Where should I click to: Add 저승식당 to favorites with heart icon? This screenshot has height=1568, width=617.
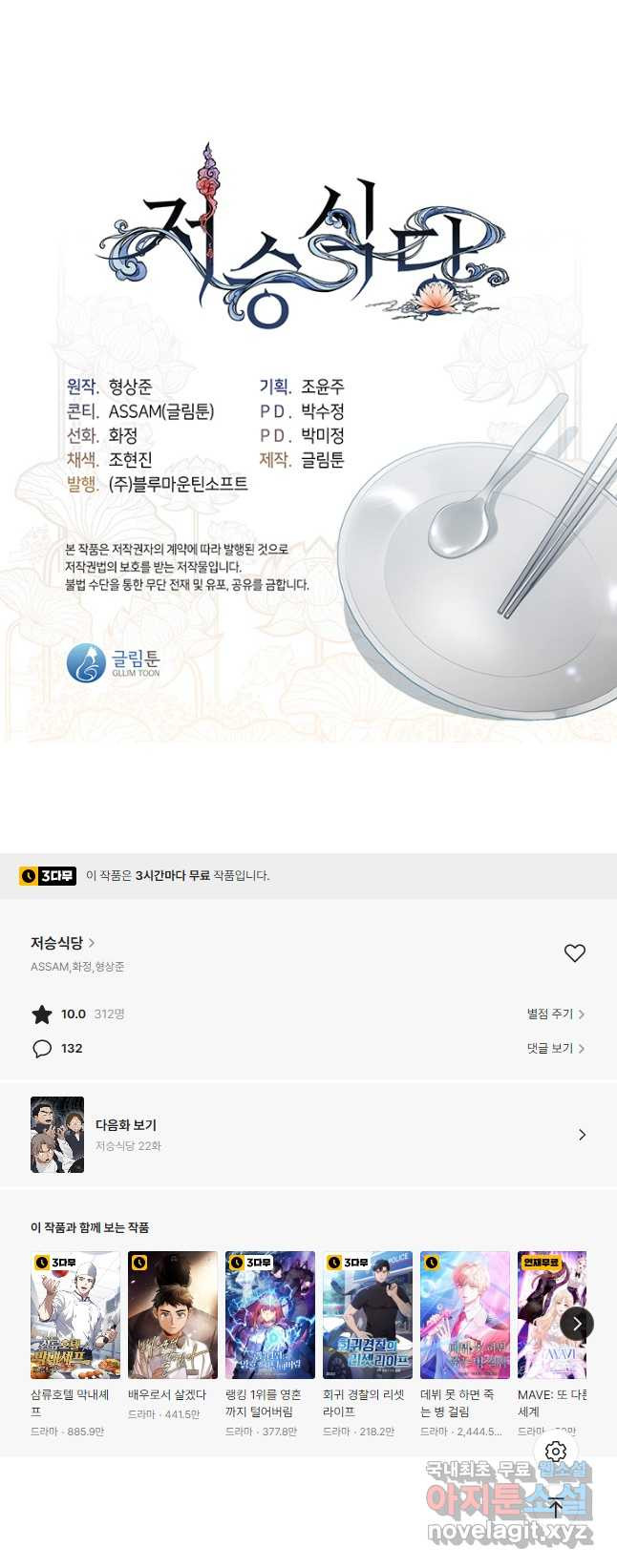[575, 953]
